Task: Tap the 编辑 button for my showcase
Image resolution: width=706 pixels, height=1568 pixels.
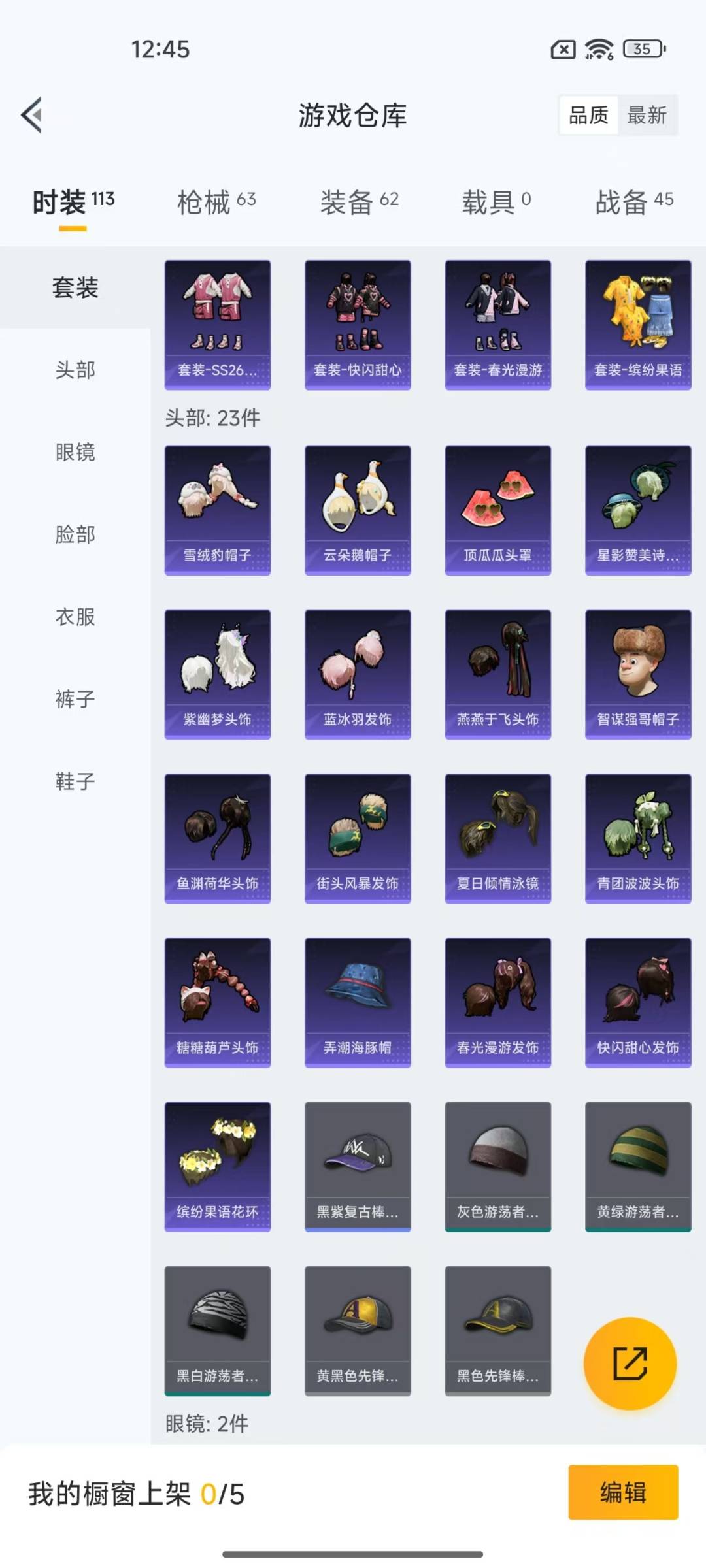Action: click(x=623, y=1492)
